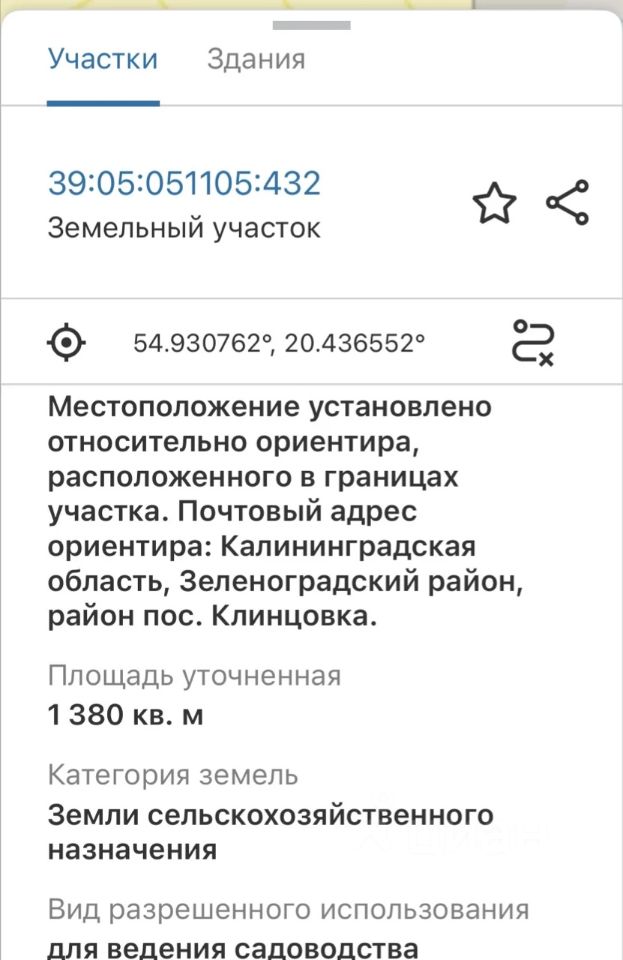The width and height of the screenshot is (623, 960).
Task: Select the Участки tab
Action: click(103, 59)
